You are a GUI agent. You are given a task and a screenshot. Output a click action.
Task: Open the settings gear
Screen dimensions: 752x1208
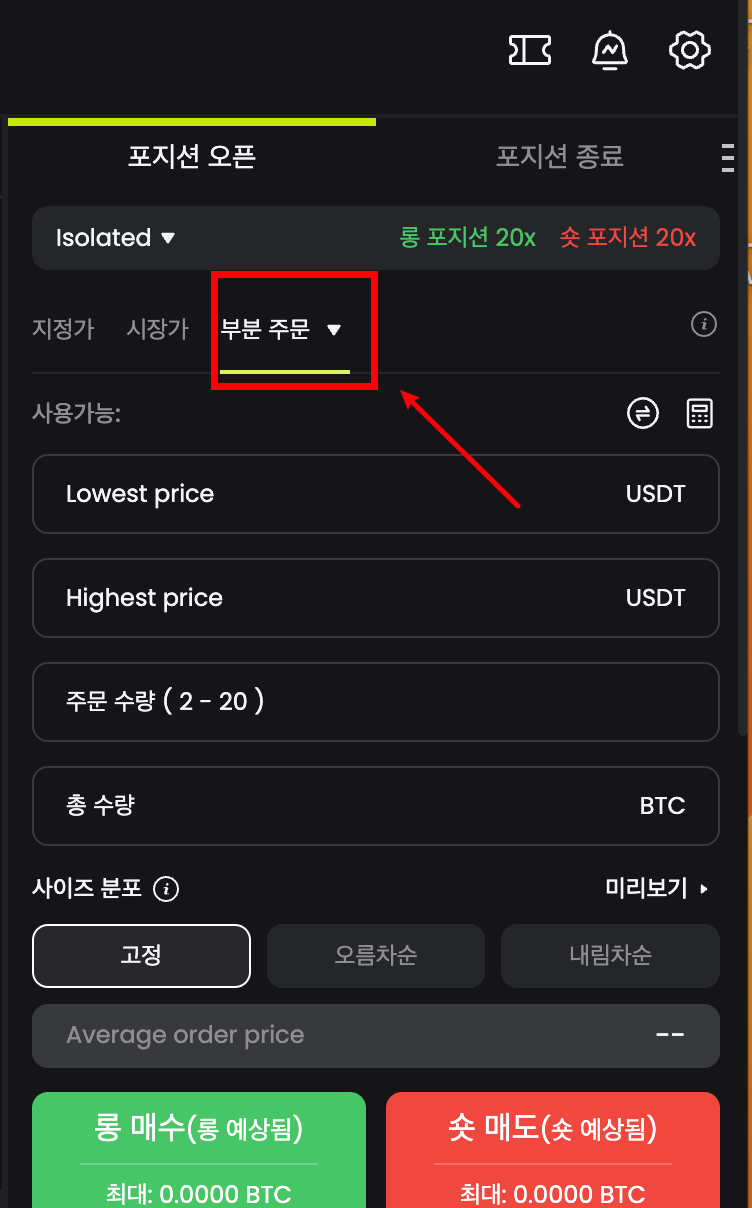[x=689, y=49]
